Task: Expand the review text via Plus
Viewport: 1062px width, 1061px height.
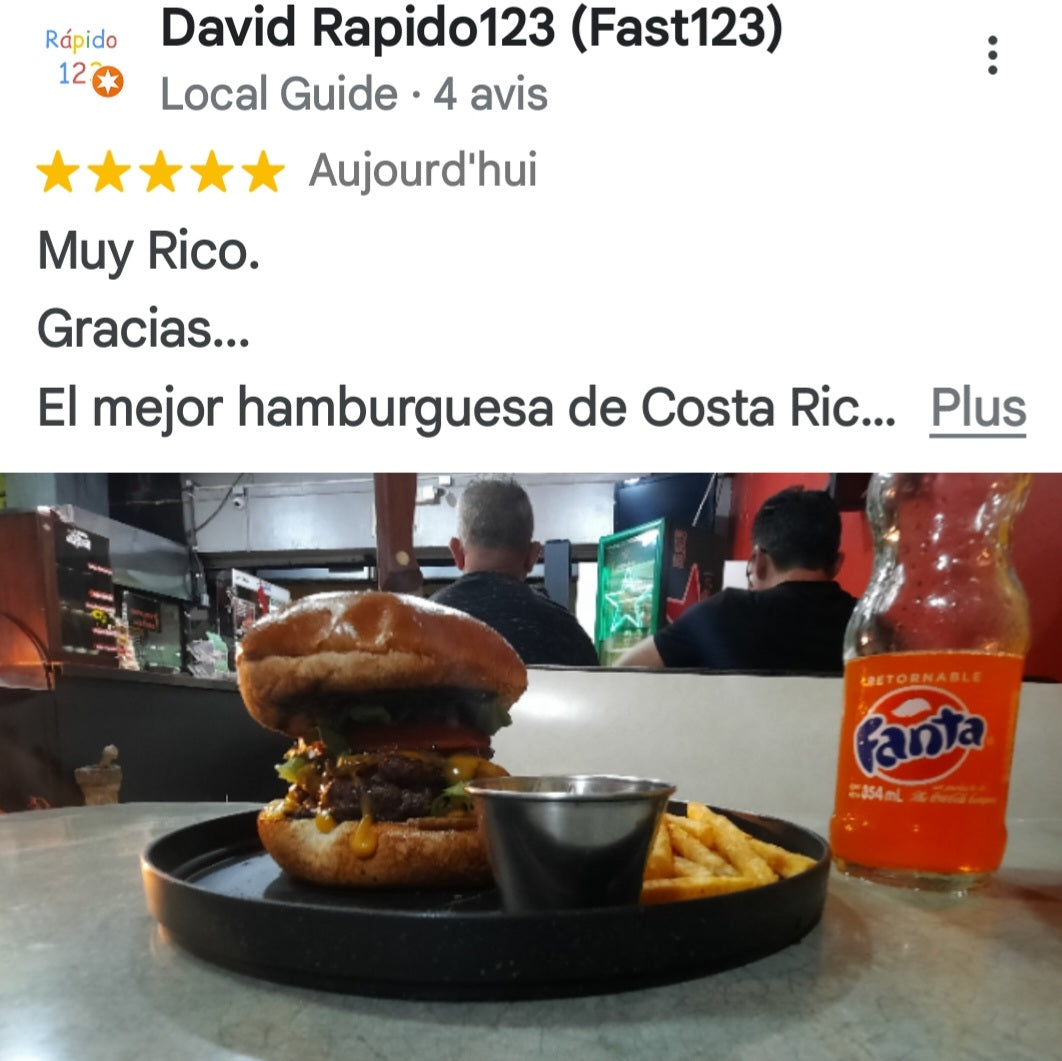Action: [x=977, y=408]
